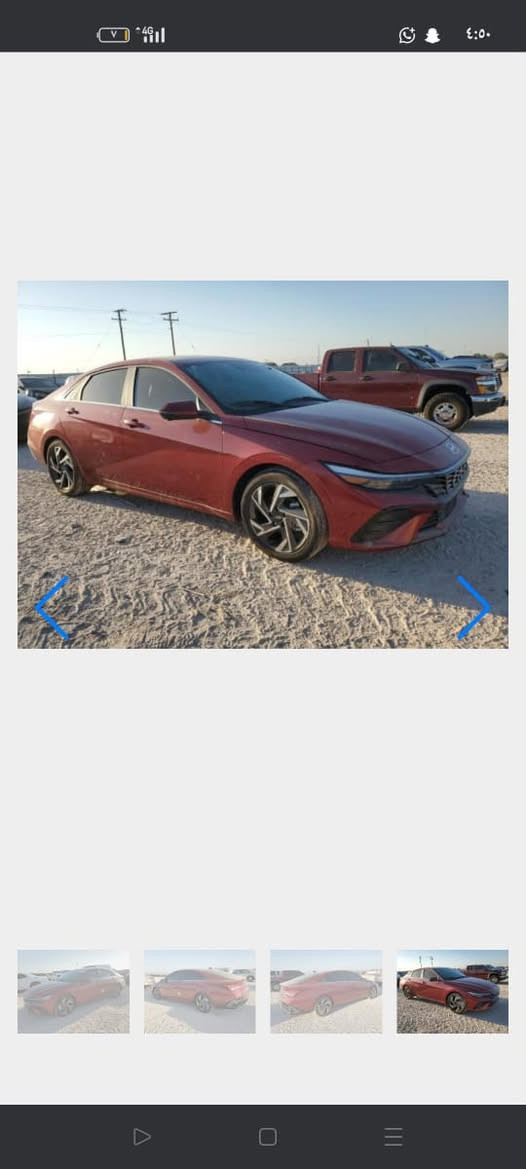Select the first thumbnail in the strip
Screen dimensions: 526x1169
(x=74, y=991)
